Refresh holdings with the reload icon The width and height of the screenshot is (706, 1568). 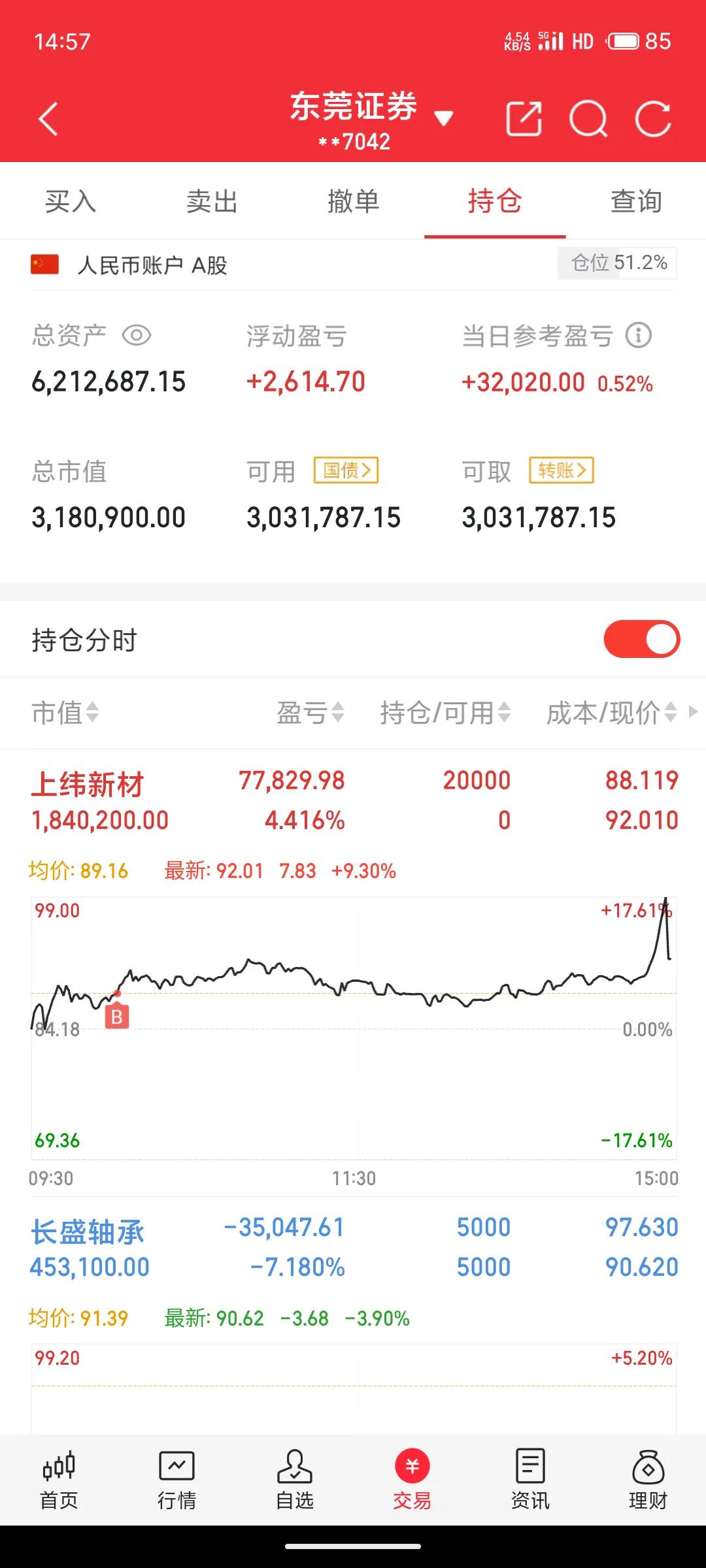tap(653, 119)
